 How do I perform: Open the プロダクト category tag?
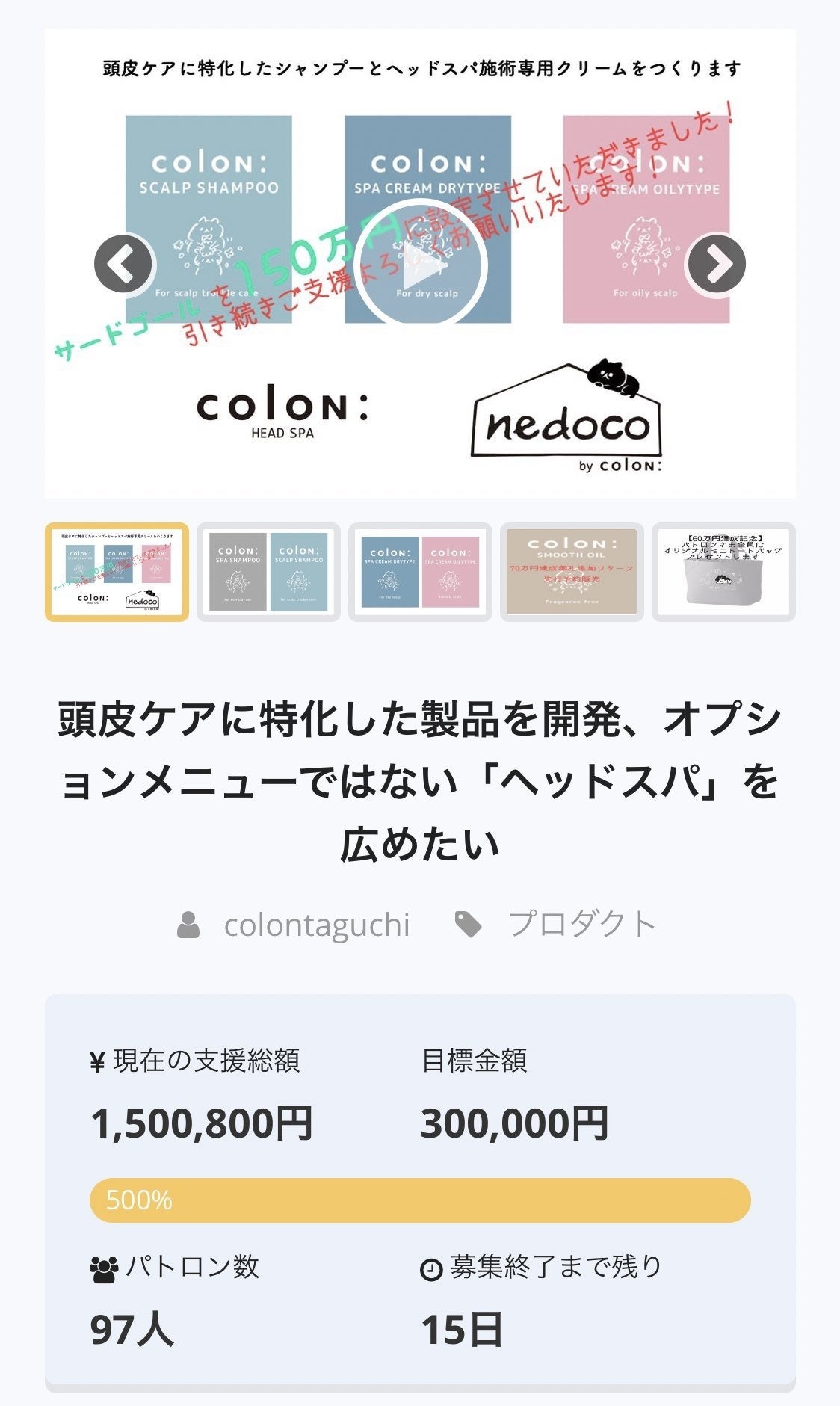(x=581, y=925)
